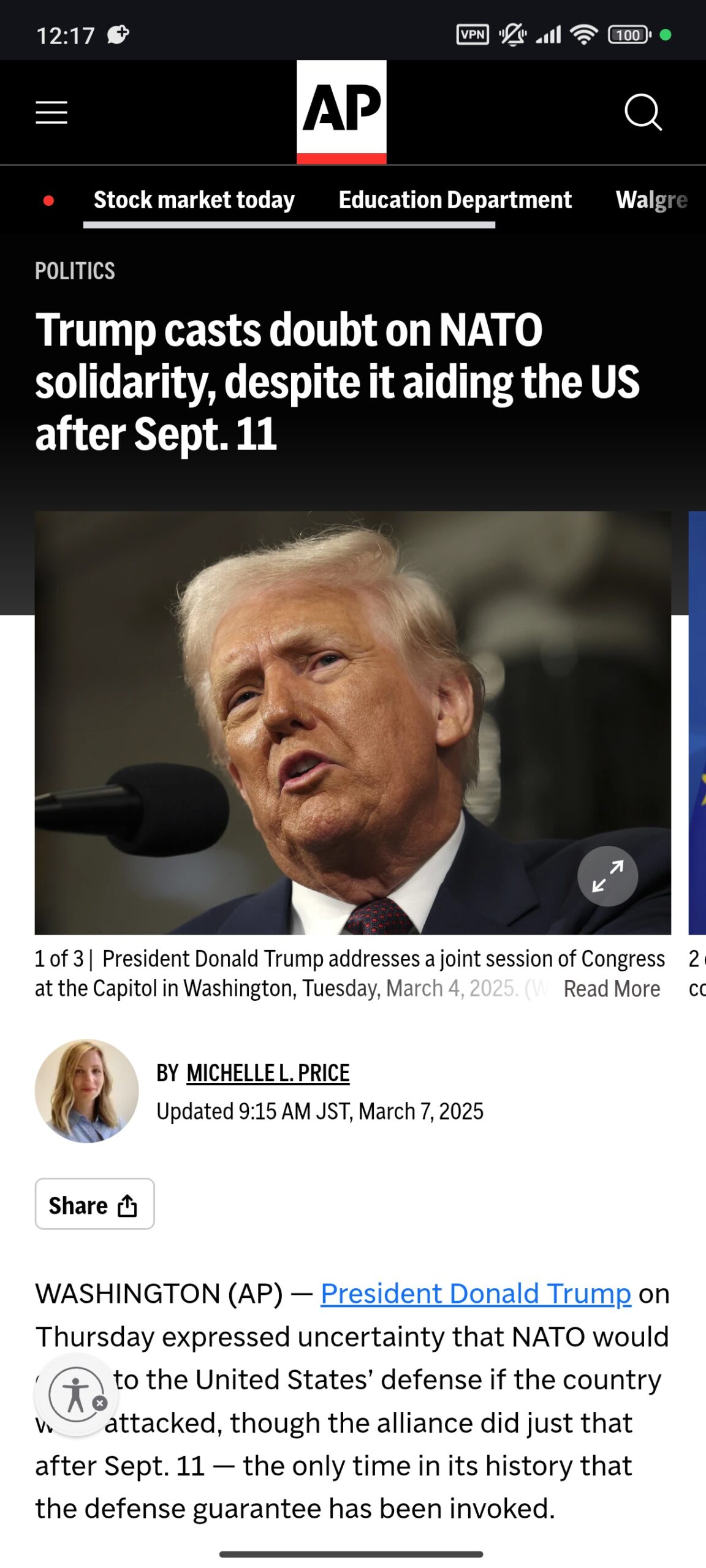Follow the President Donald Trump link
706x1568 pixels.
tap(476, 1294)
